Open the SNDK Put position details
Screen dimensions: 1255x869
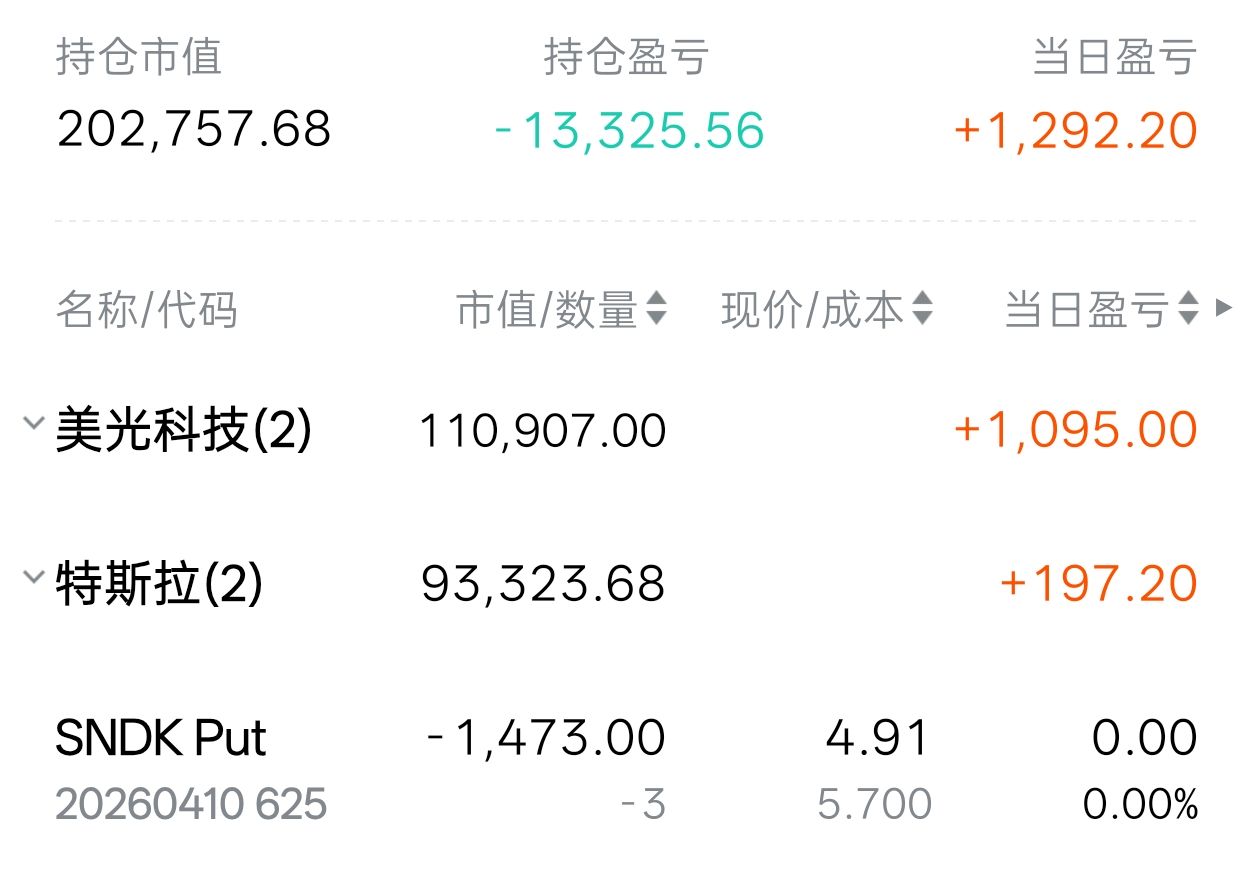(x=162, y=740)
